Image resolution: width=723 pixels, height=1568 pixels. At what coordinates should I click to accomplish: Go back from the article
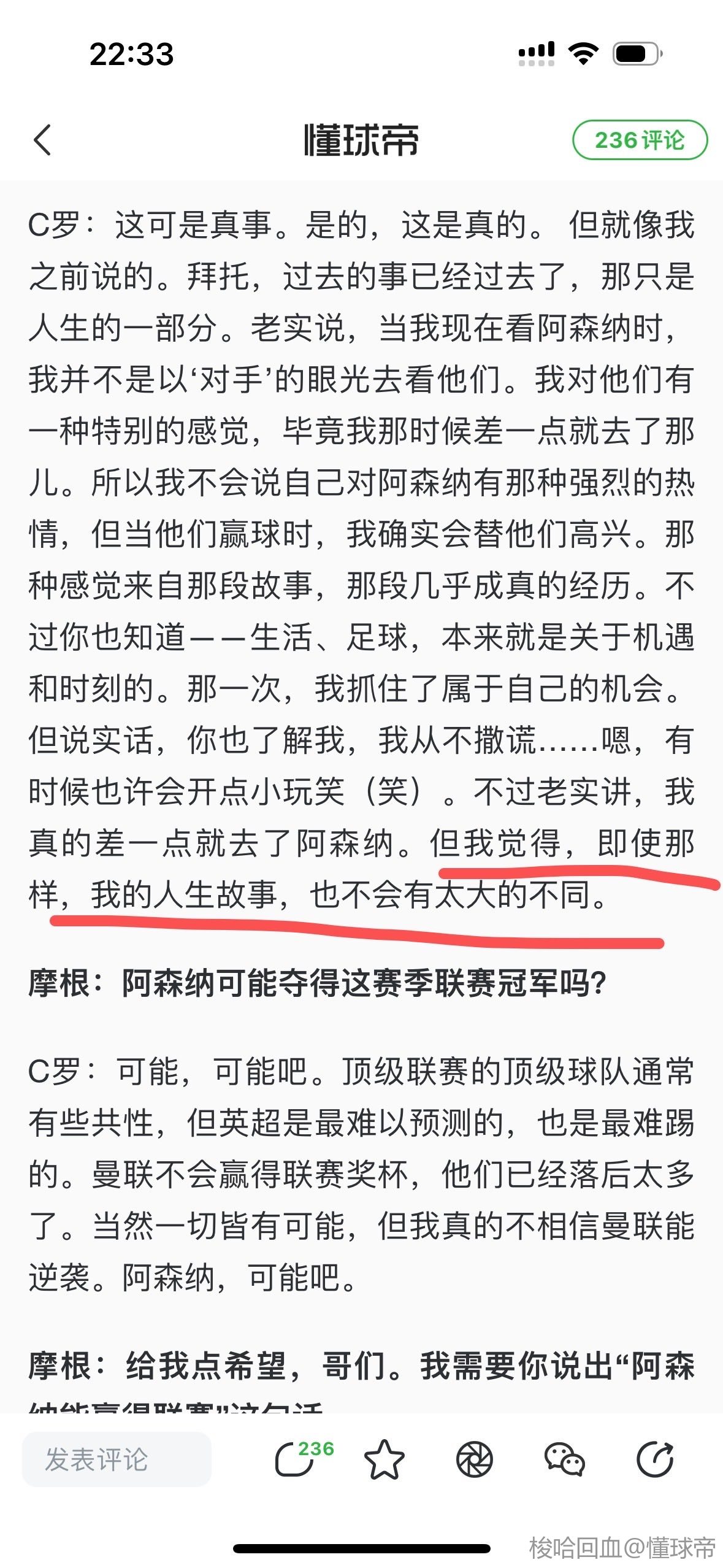[x=42, y=140]
